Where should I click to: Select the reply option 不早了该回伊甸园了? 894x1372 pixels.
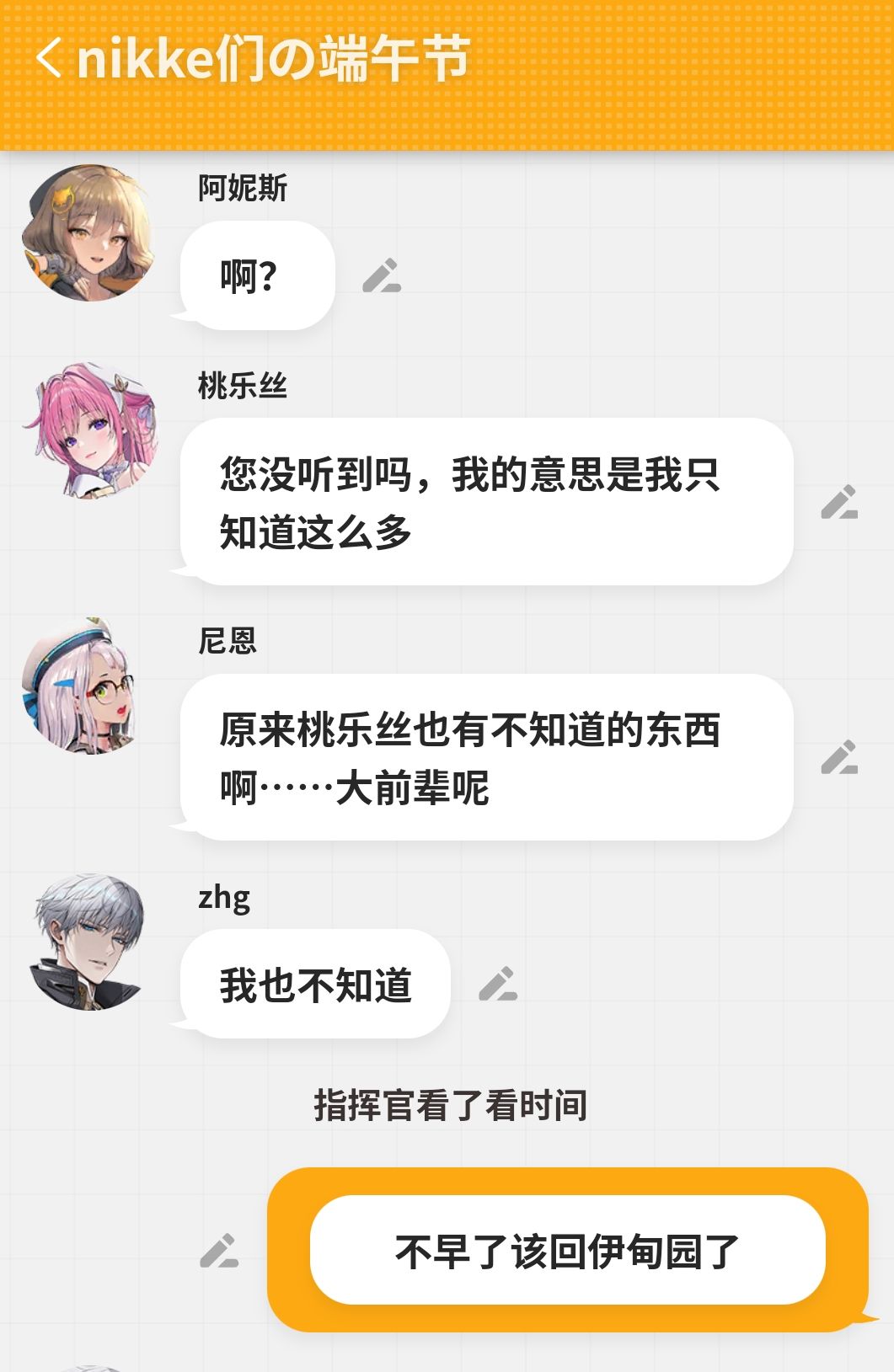(567, 1251)
